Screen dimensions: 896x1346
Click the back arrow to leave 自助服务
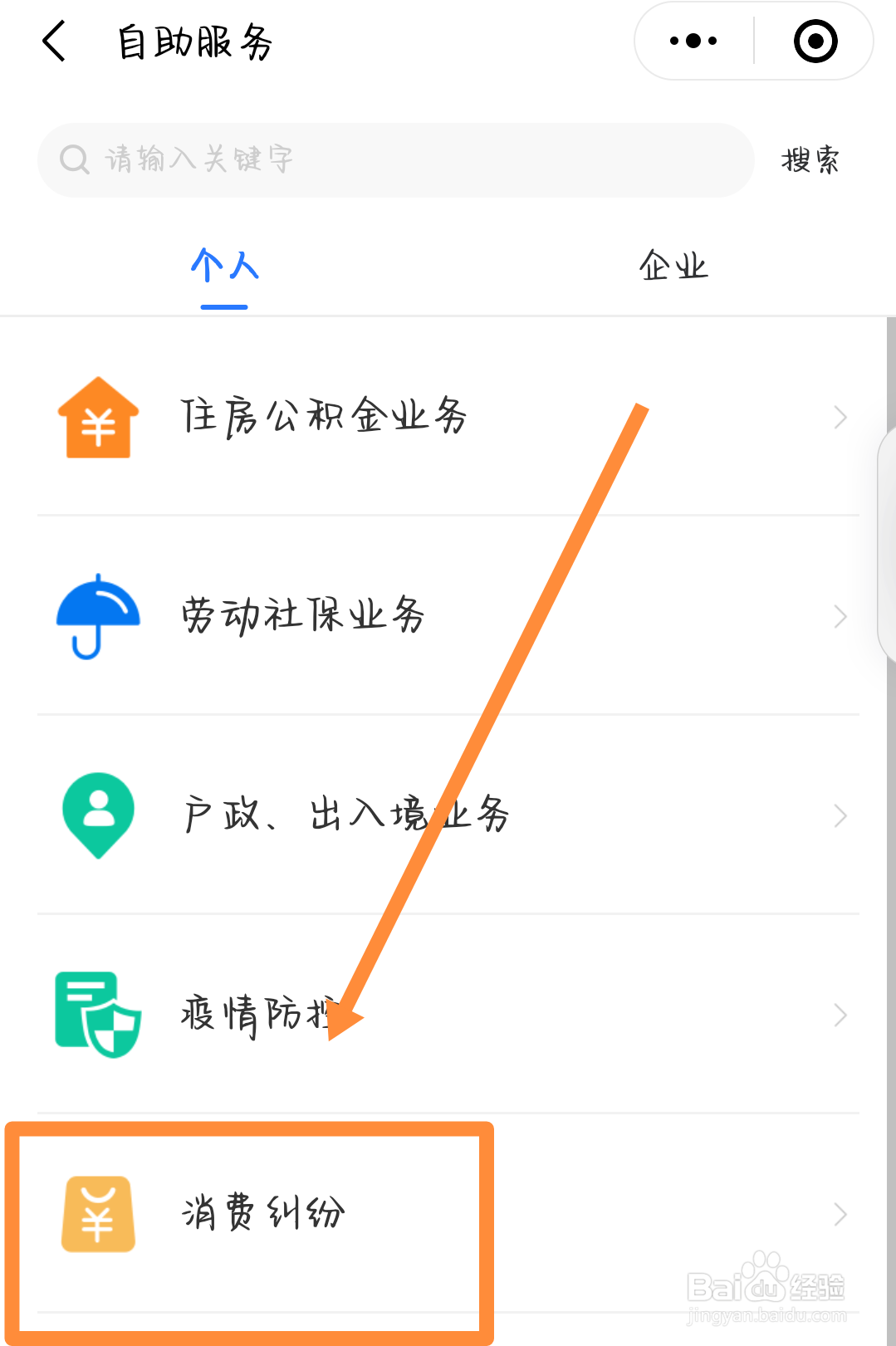(53, 40)
